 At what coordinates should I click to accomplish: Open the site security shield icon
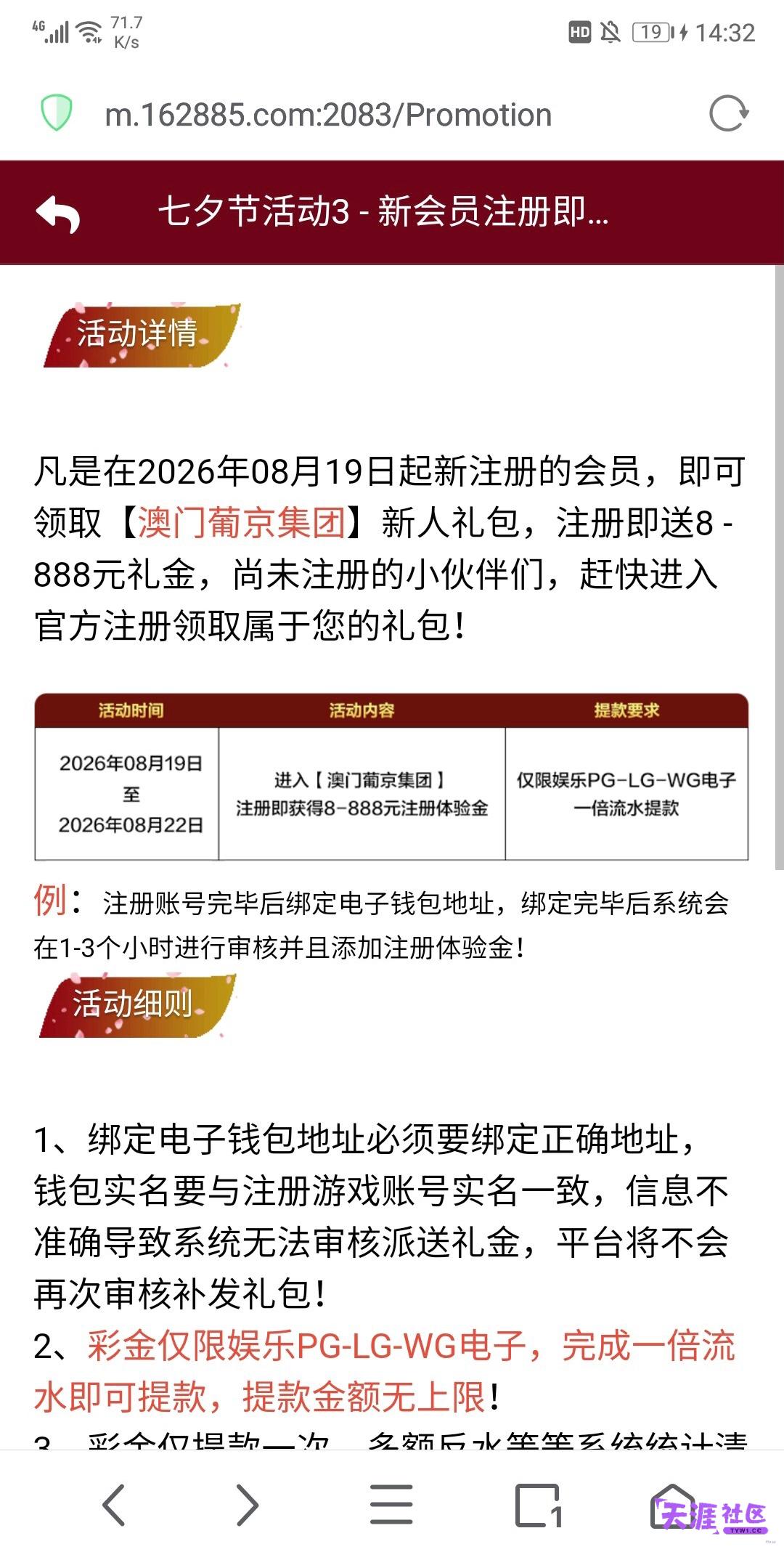[x=56, y=113]
